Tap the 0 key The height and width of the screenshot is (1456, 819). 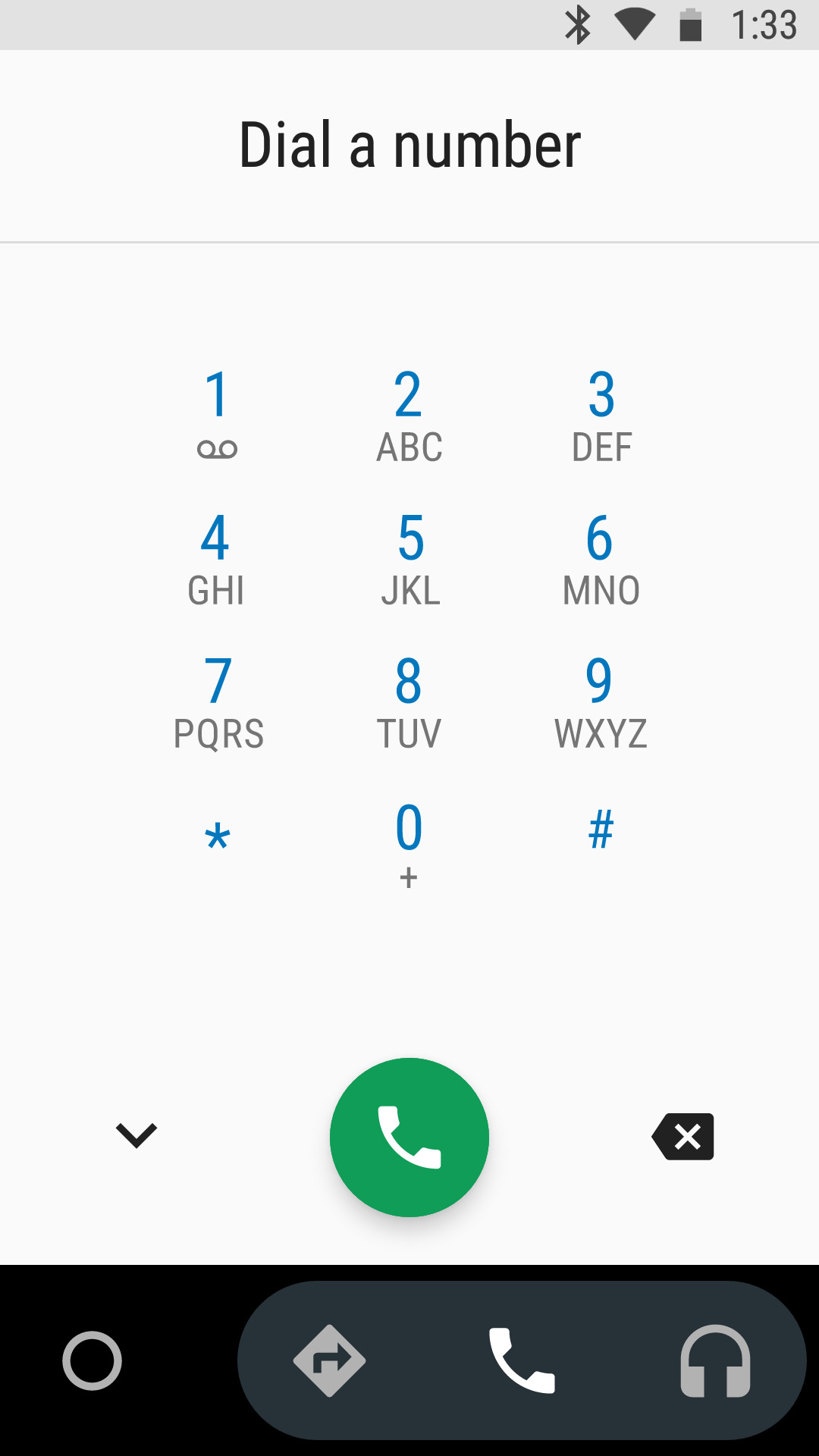[x=409, y=842]
